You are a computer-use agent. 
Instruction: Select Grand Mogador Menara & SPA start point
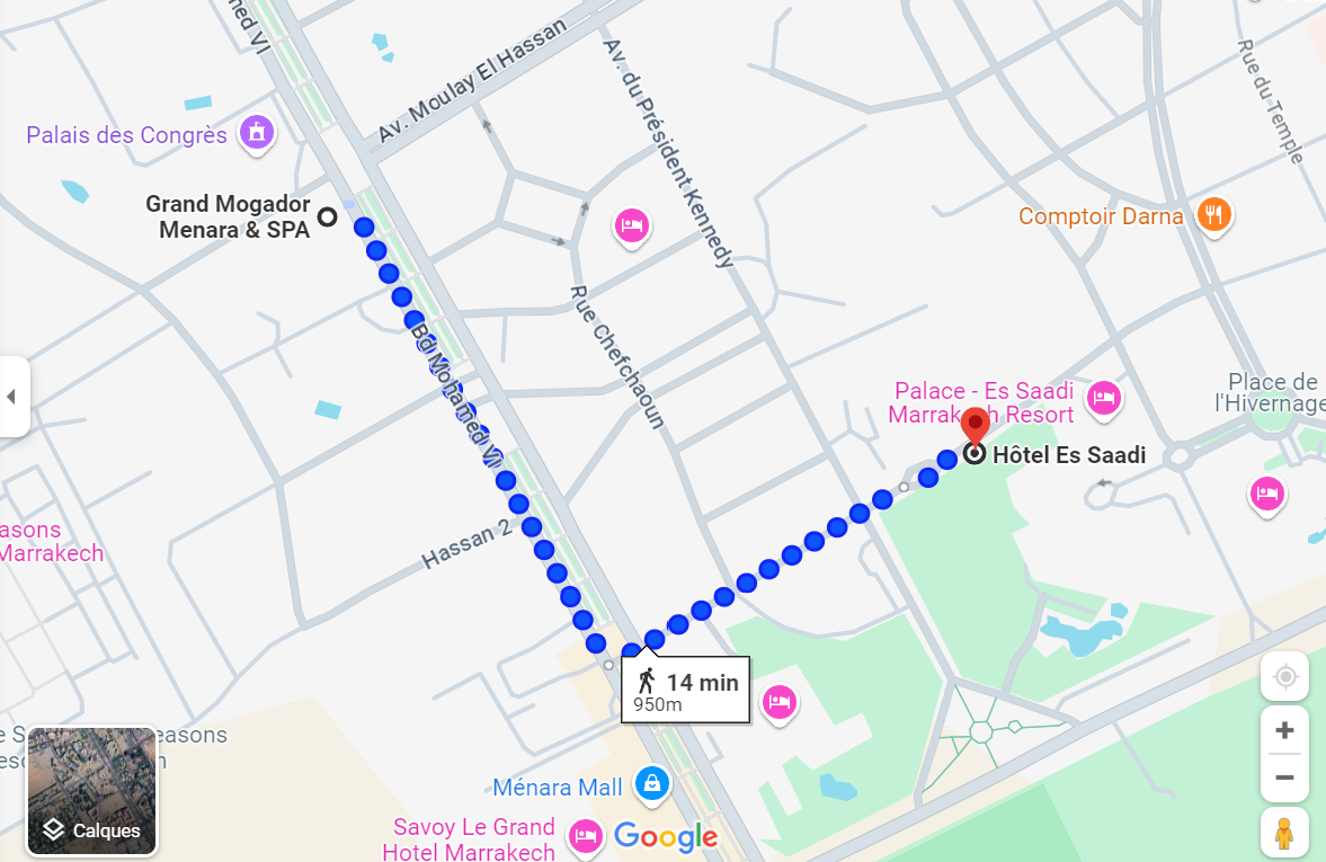click(327, 216)
